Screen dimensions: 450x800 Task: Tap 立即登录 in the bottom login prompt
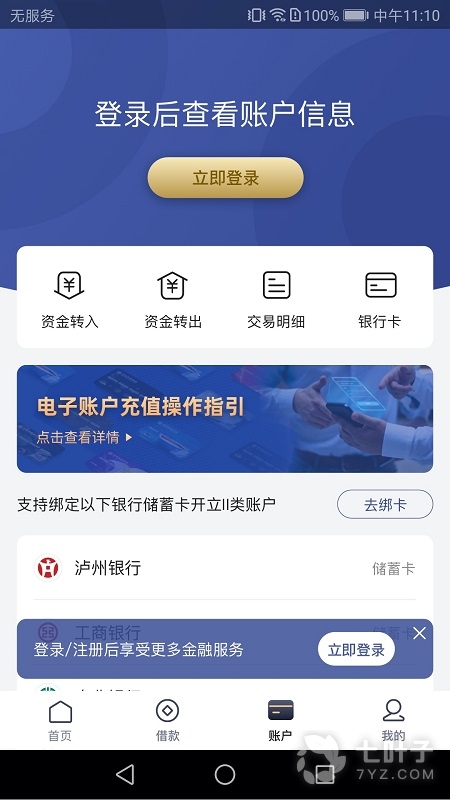pyautogui.click(x=356, y=649)
